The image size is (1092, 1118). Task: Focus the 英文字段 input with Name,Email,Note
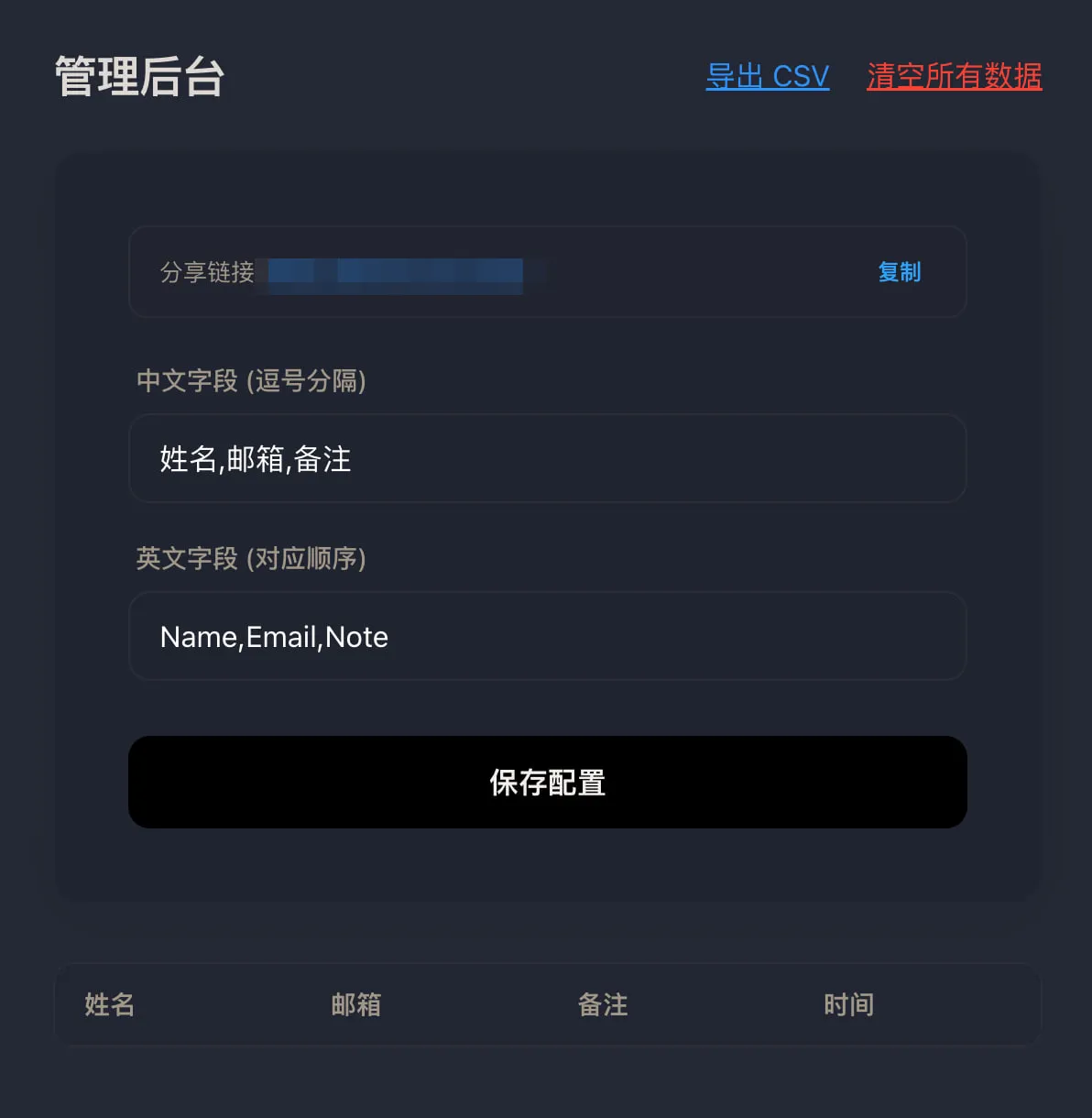pos(547,636)
